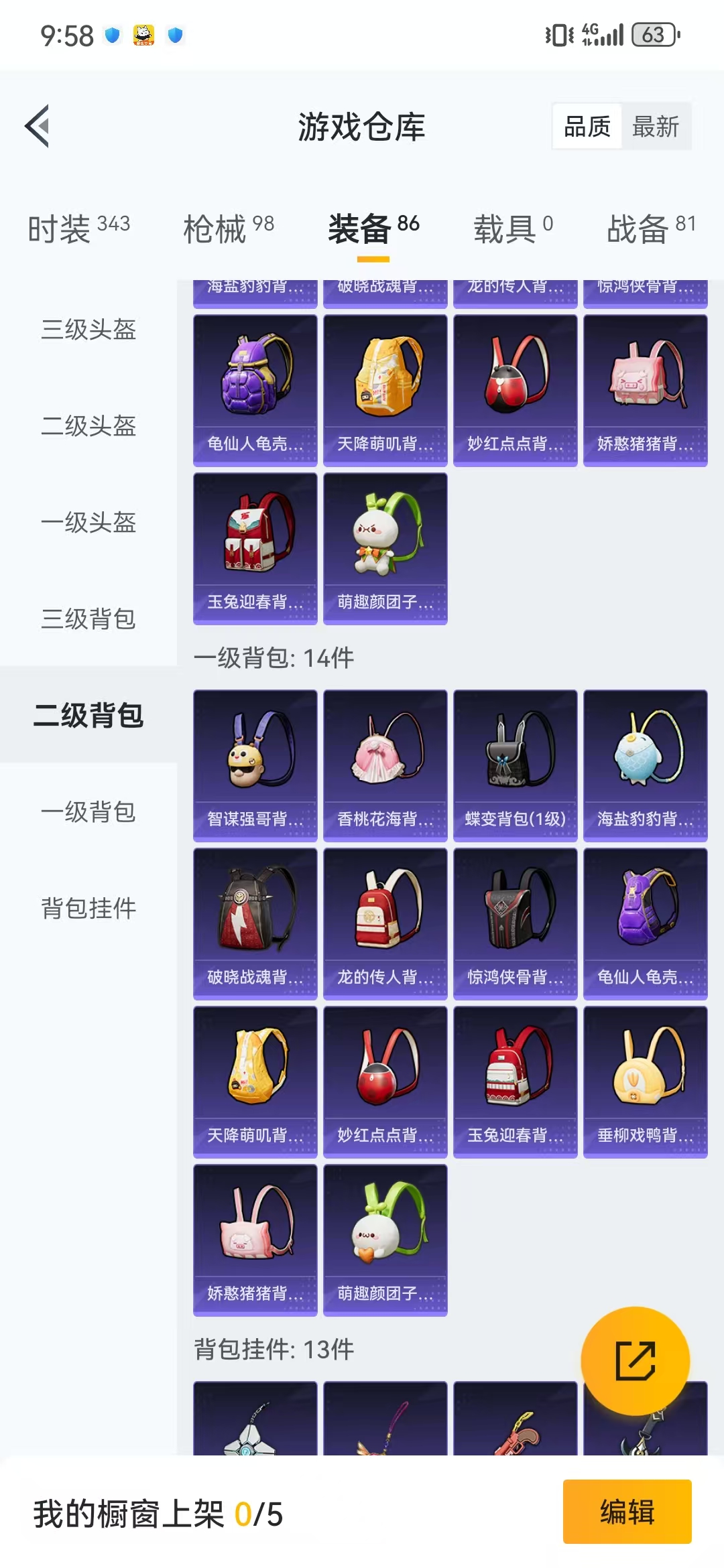The image size is (724, 1568).
Task: Jump to the 三级背包 category
Action: [88, 619]
